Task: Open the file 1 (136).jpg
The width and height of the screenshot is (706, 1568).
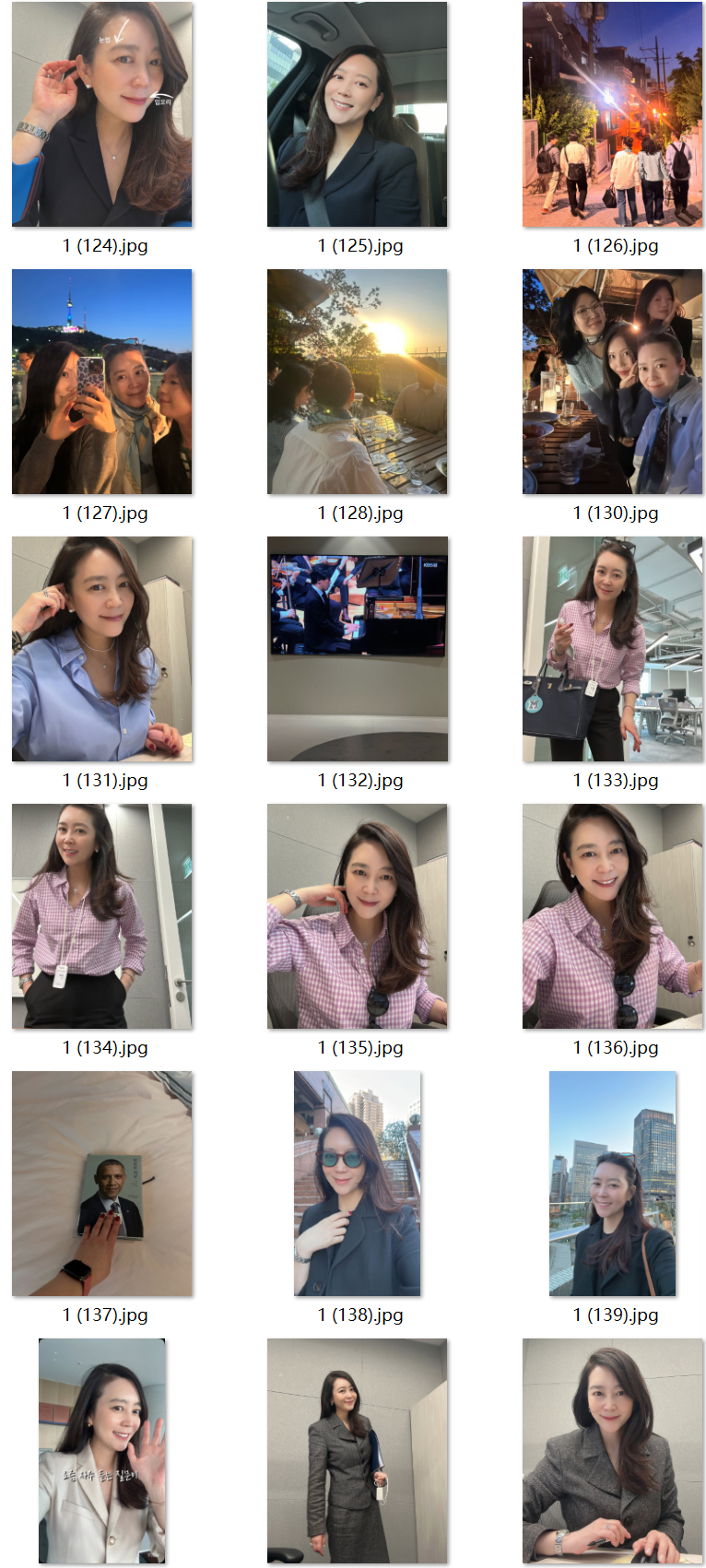Action: tap(612, 916)
